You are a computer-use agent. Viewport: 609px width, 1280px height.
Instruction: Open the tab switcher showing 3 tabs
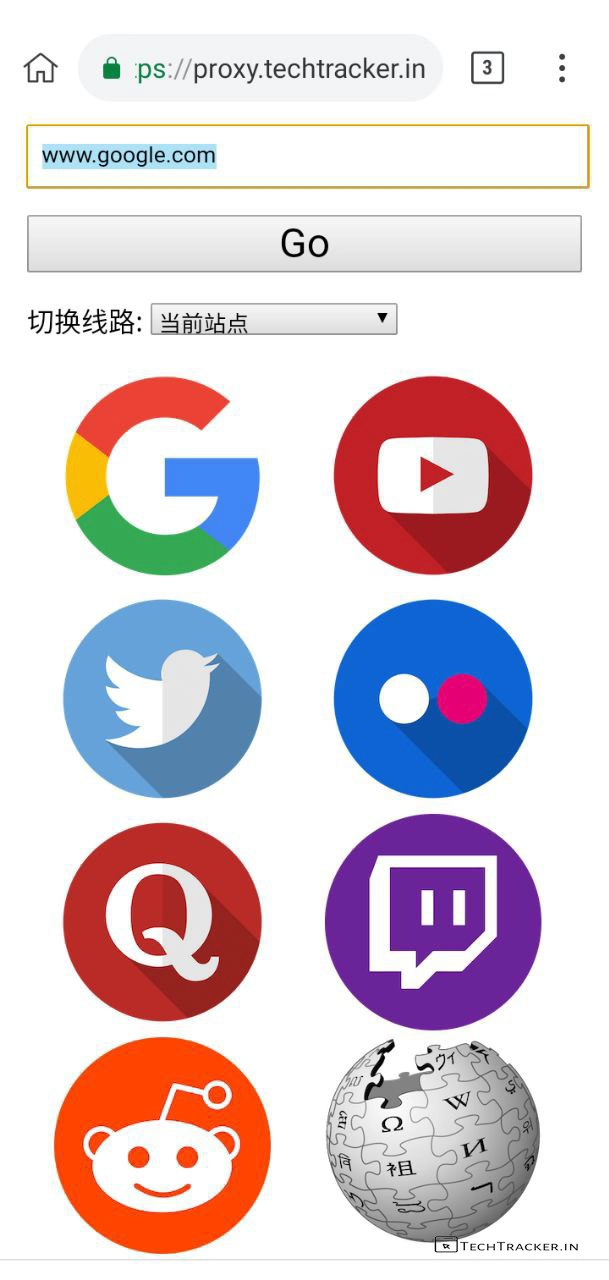[487, 68]
